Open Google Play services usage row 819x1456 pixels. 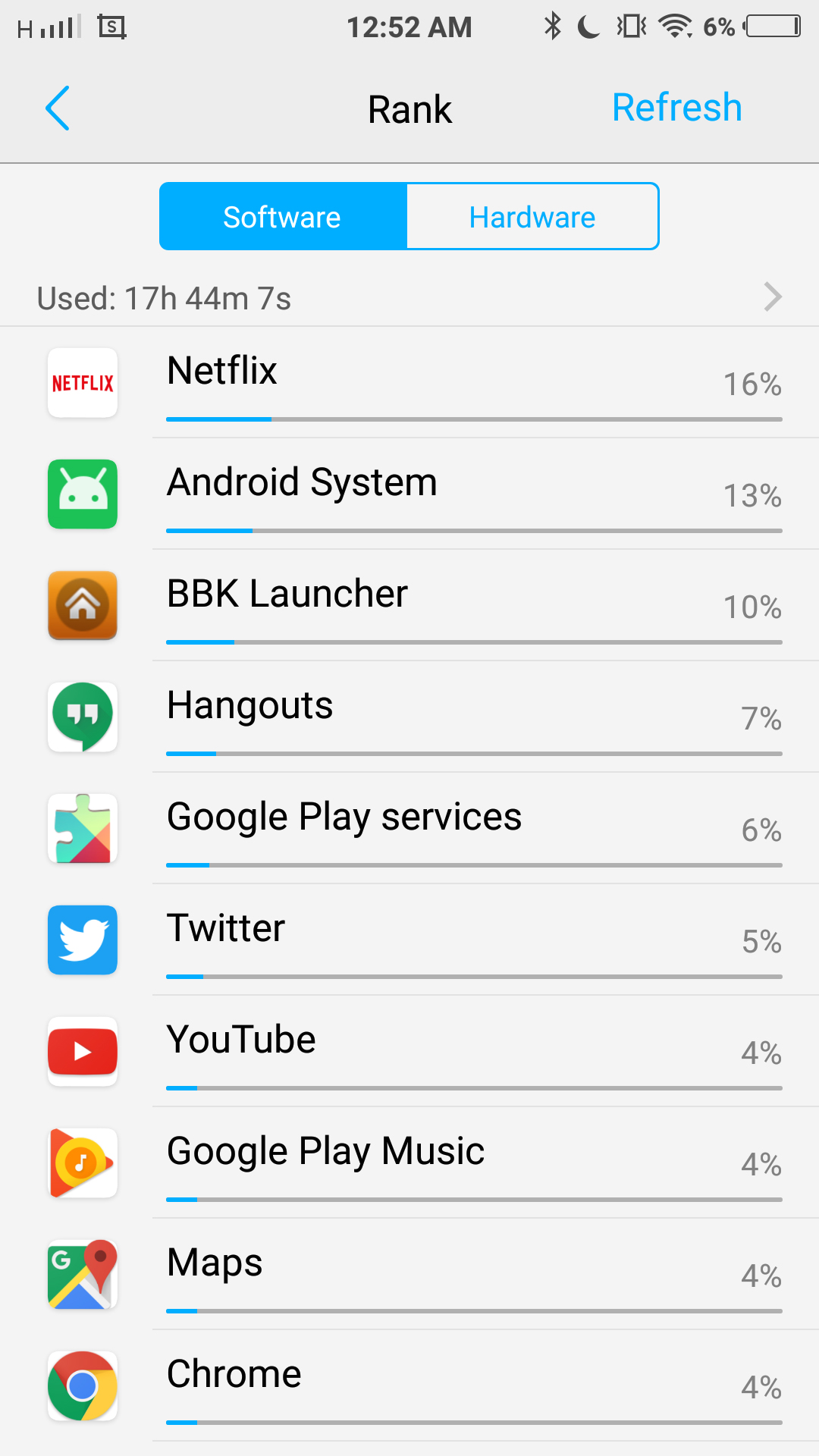(409, 829)
